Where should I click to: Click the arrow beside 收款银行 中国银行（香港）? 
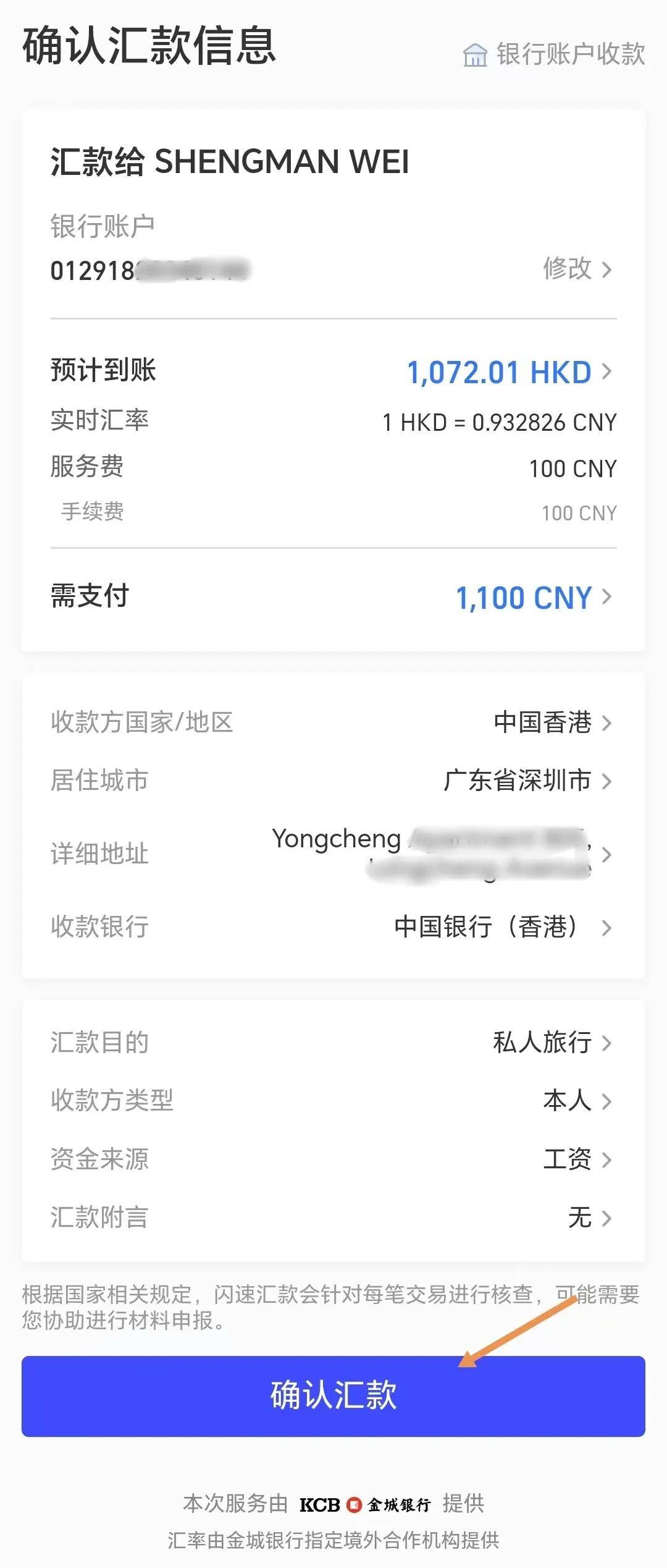(x=608, y=928)
